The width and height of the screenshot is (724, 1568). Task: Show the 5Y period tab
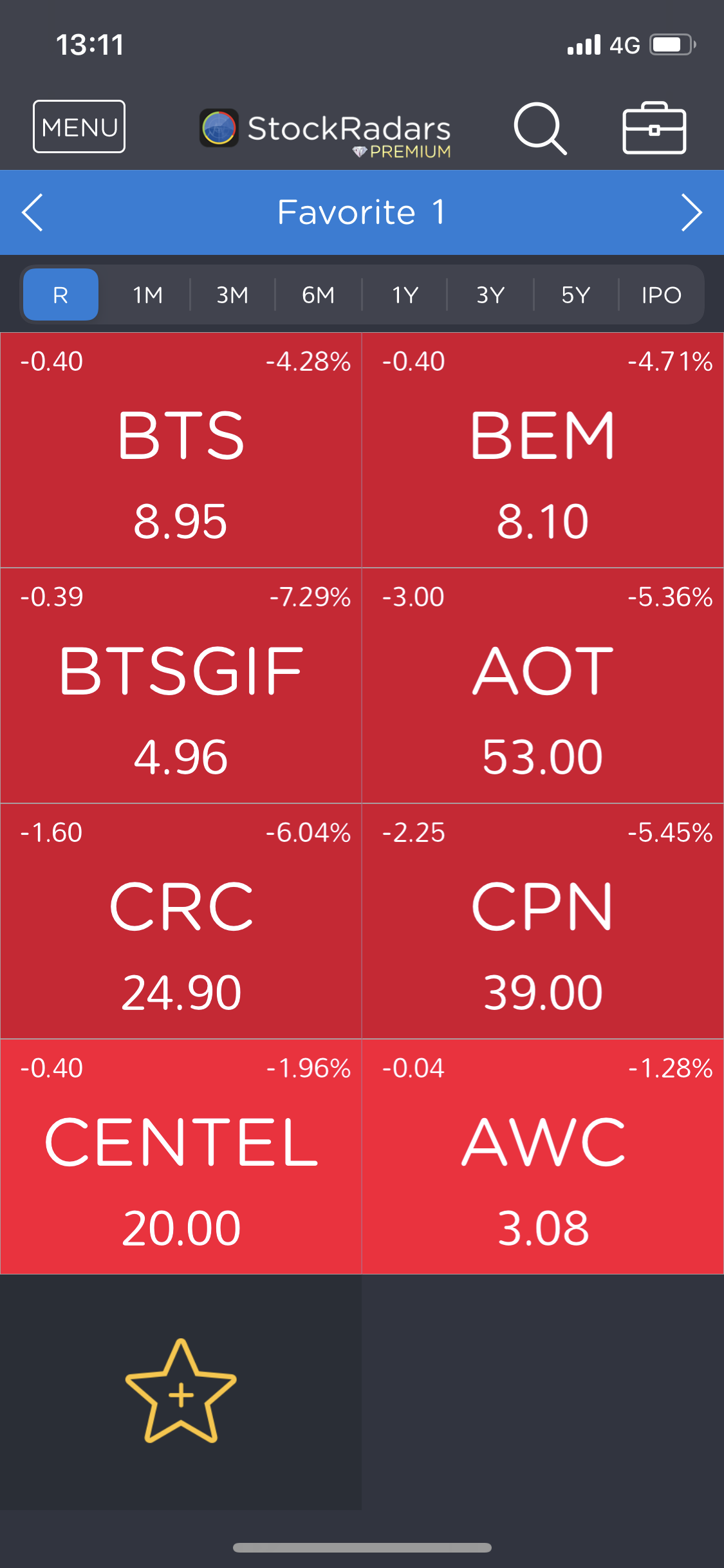[x=575, y=295]
